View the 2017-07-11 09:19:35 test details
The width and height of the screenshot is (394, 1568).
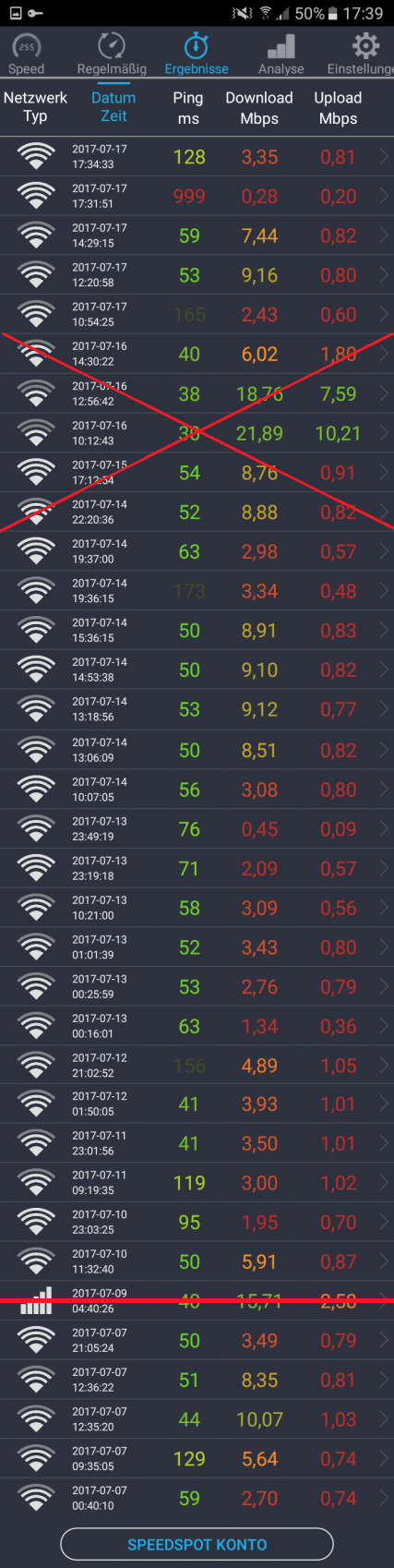(197, 1184)
